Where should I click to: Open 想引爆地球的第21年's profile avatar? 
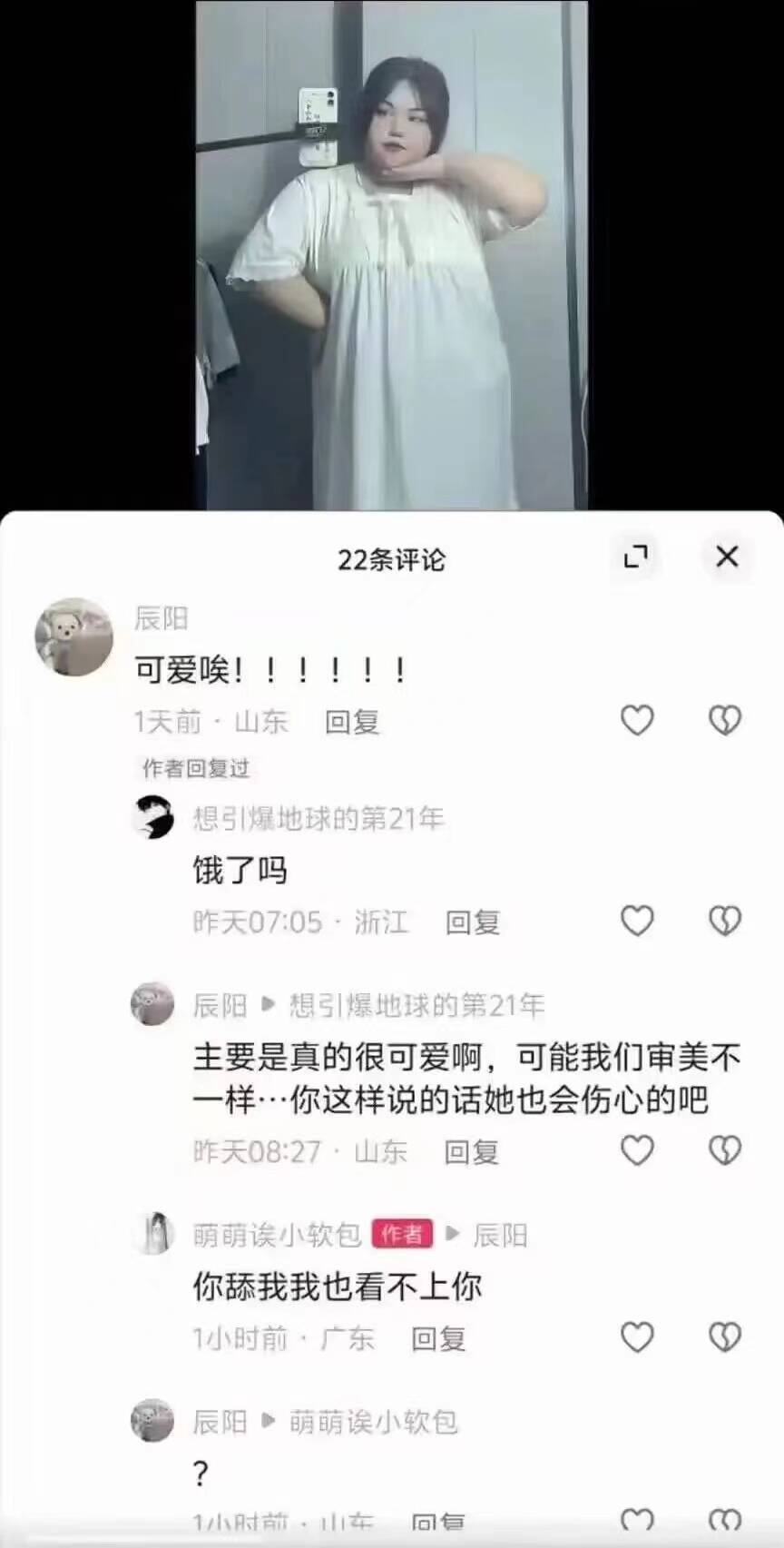pyautogui.click(x=152, y=817)
